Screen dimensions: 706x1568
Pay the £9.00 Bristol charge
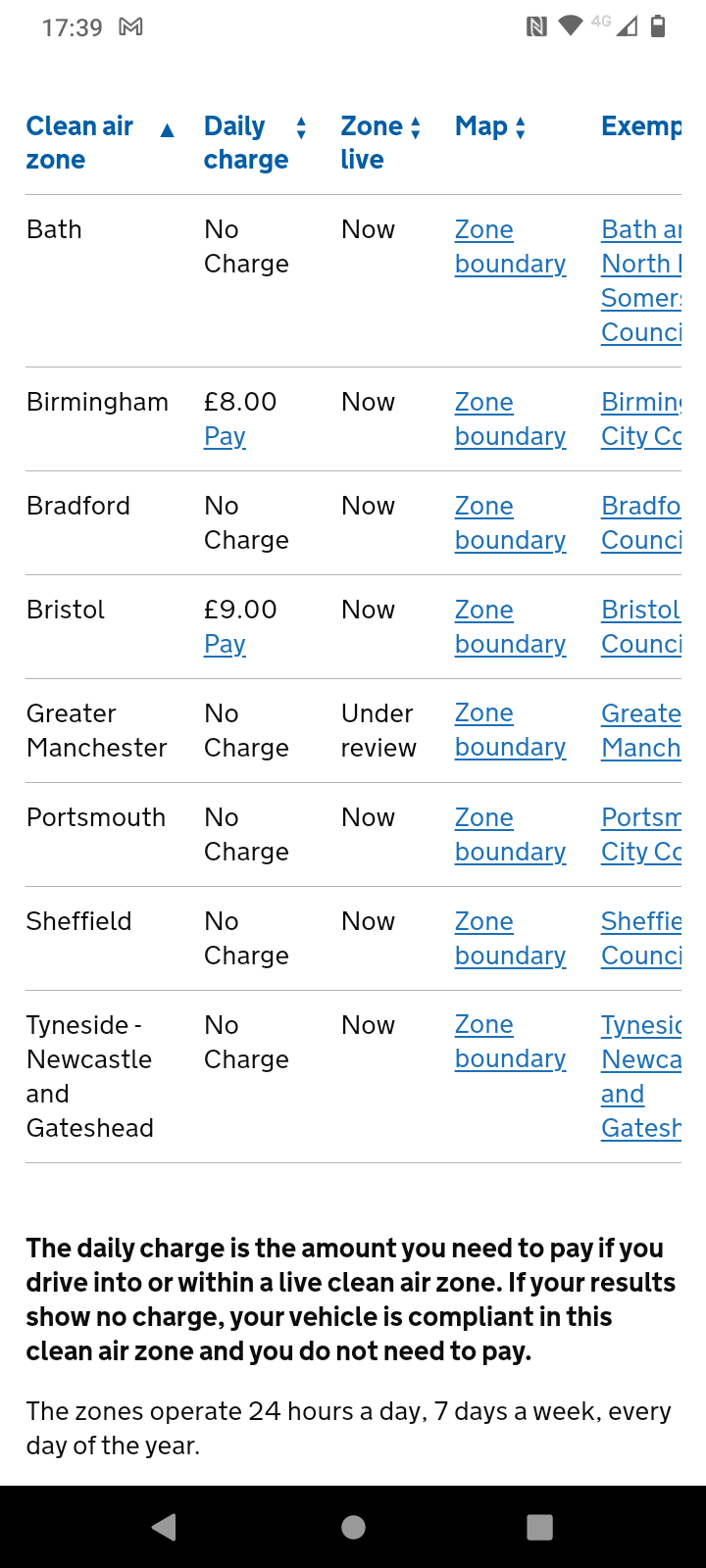click(225, 644)
